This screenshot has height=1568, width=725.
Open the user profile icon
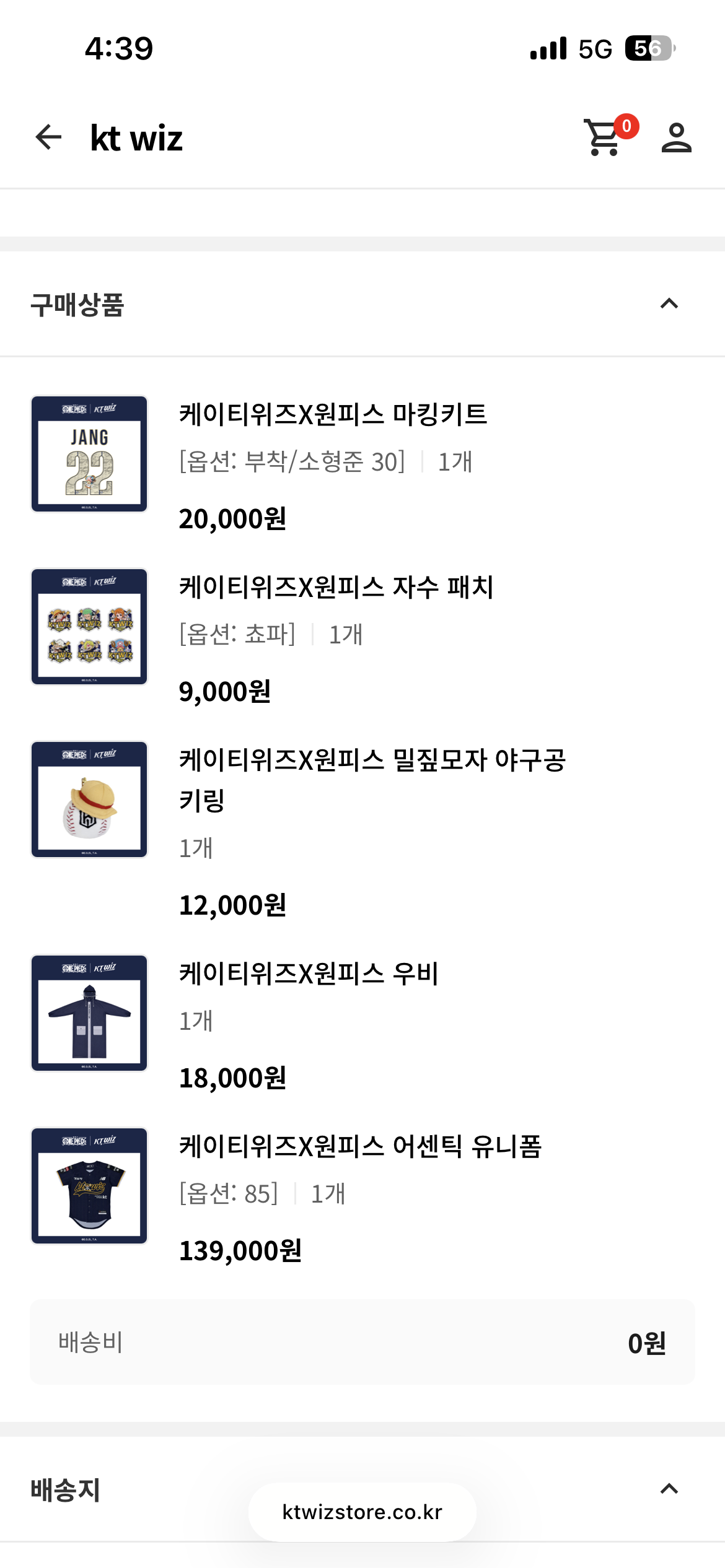coord(676,137)
